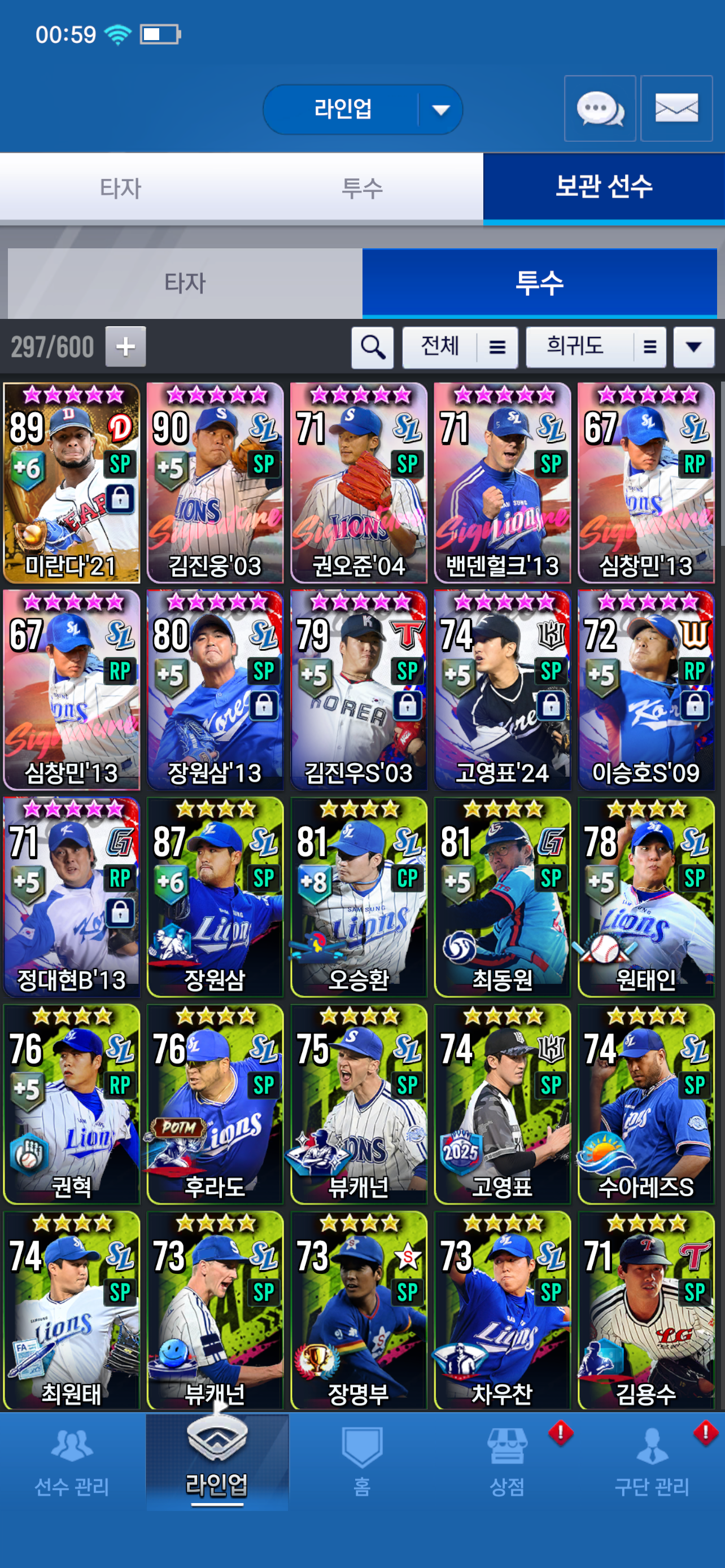This screenshot has width=725, height=1568.
Task: Toggle the sort direction arrow button
Action: [x=693, y=347]
